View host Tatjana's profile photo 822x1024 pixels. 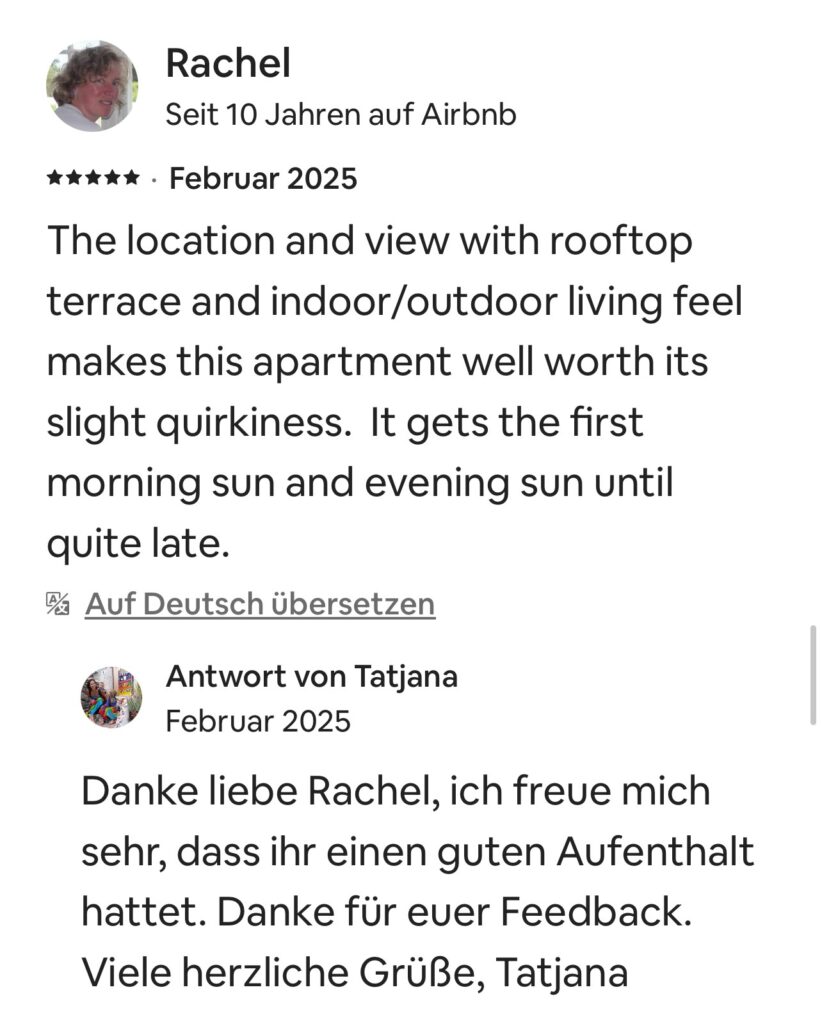click(x=111, y=696)
